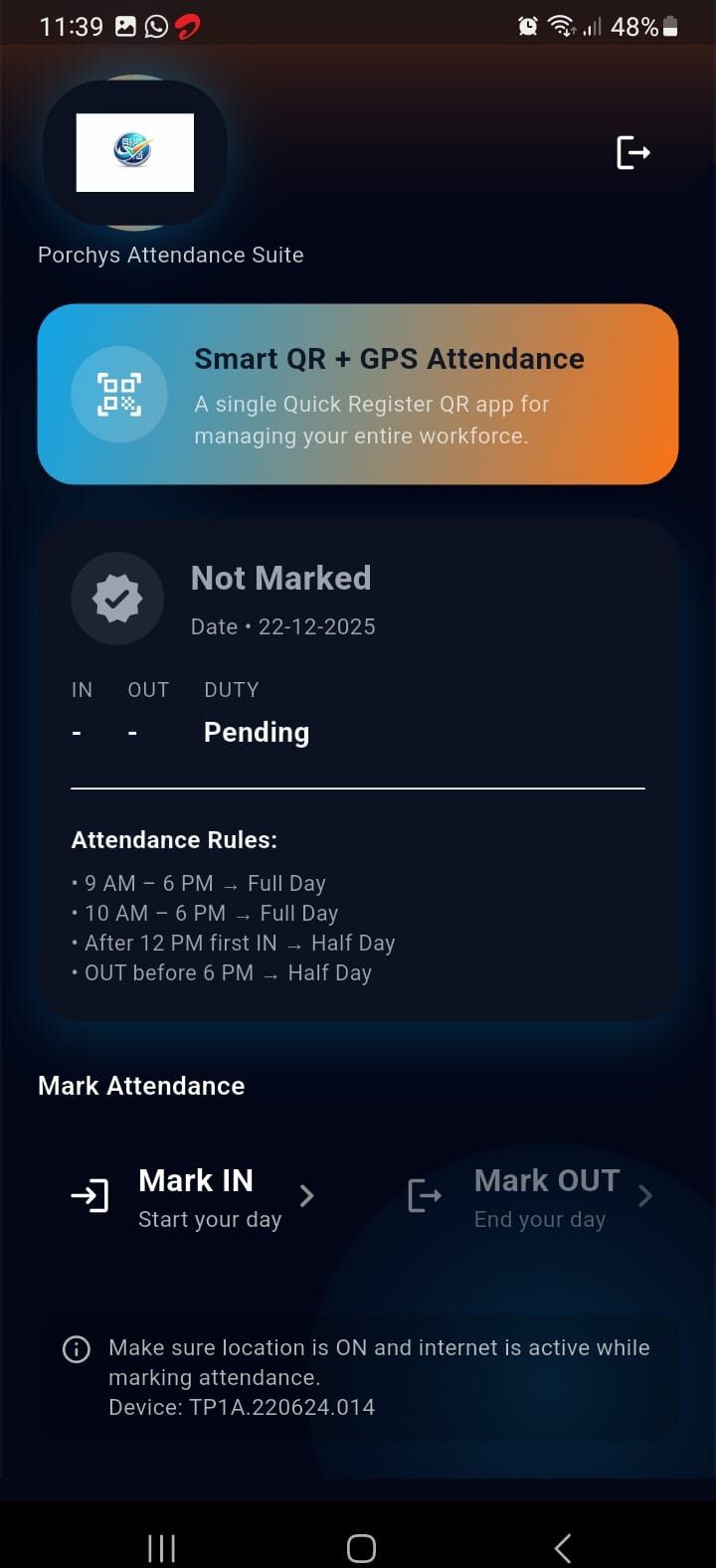
Task: Open the Smart QR + GPS Attendance banner
Action: pyautogui.click(x=358, y=394)
